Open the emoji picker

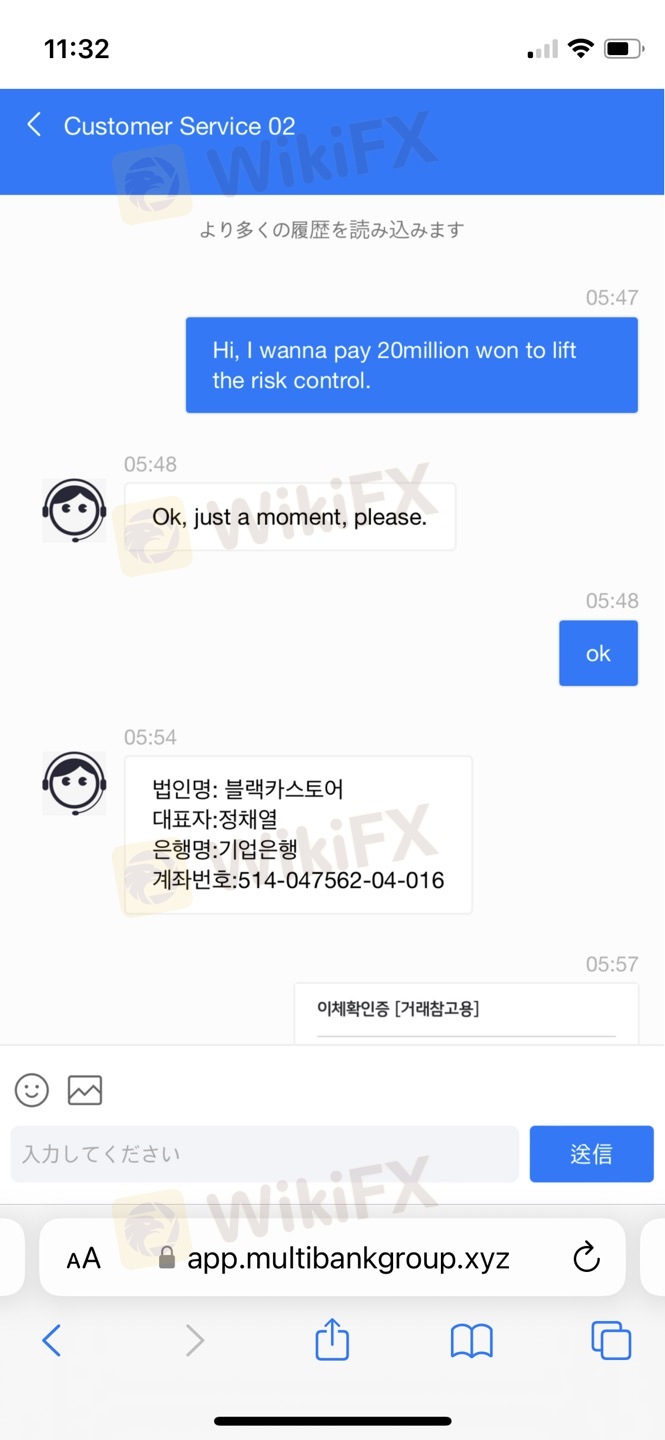(32, 1090)
